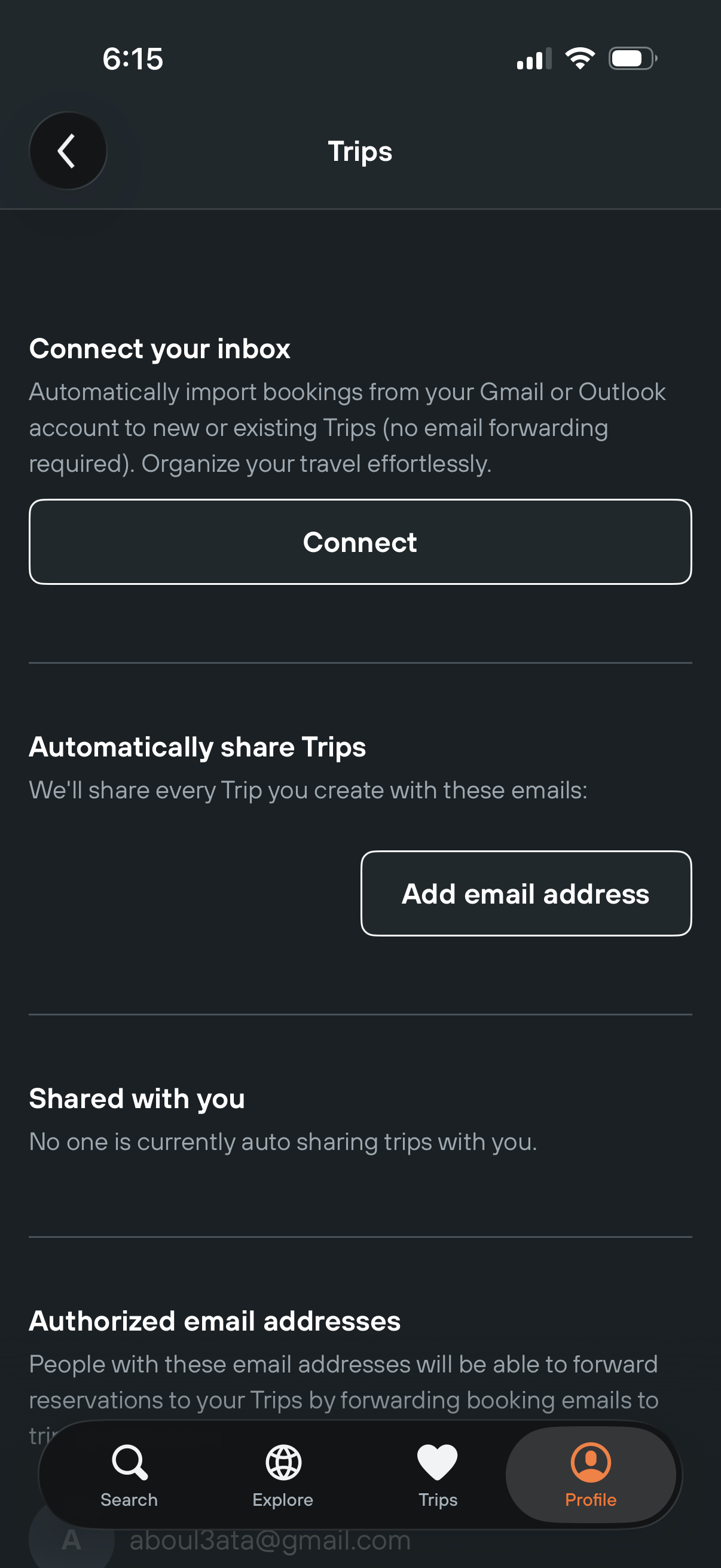721x1568 pixels.
Task: Open the Explore tab
Action: (283, 1474)
